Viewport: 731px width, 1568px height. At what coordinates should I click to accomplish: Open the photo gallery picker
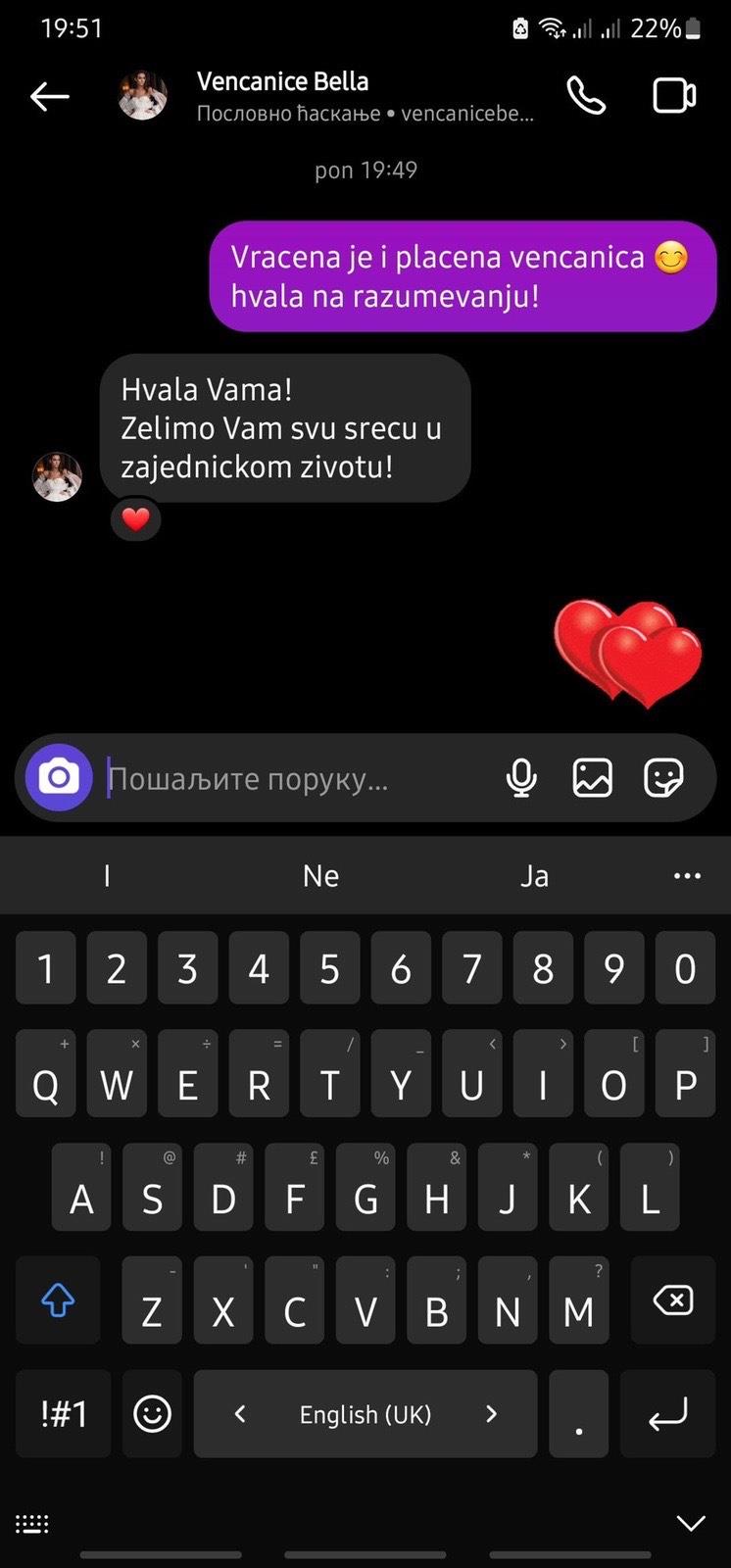tap(592, 778)
